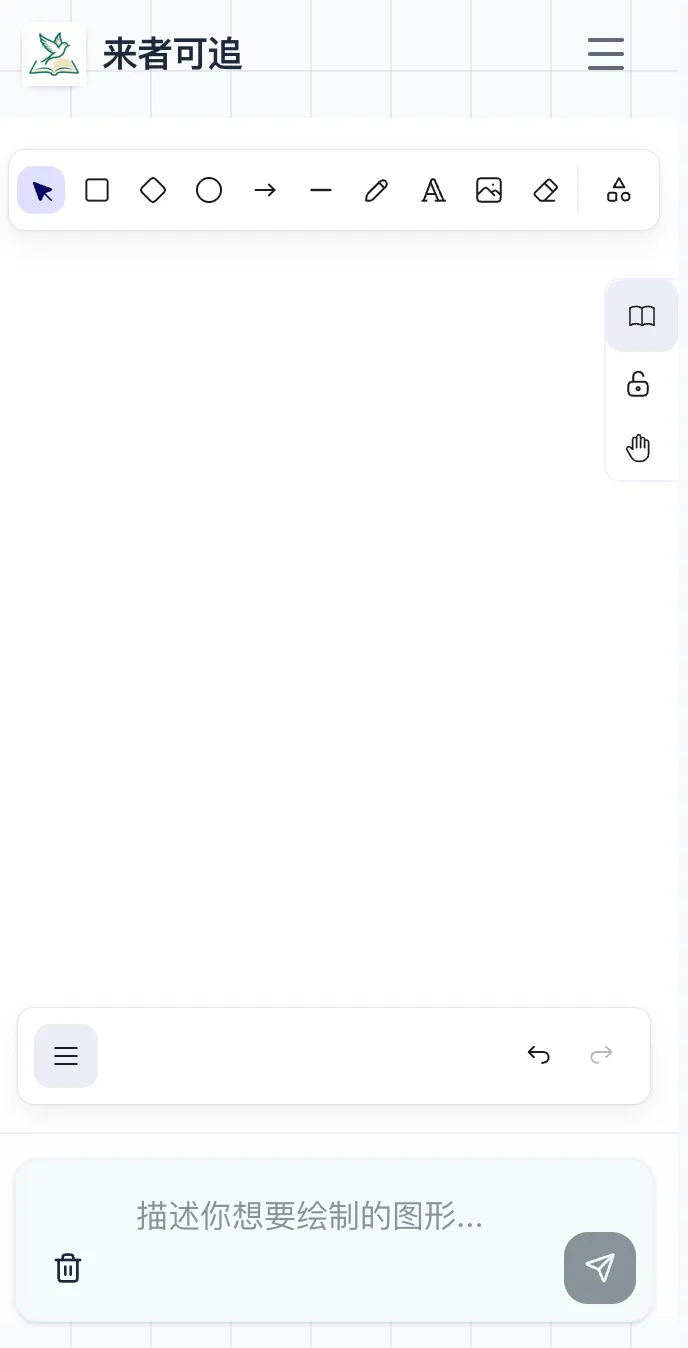Open the more shapes tools menu
The width and height of the screenshot is (688, 1348).
619,190
